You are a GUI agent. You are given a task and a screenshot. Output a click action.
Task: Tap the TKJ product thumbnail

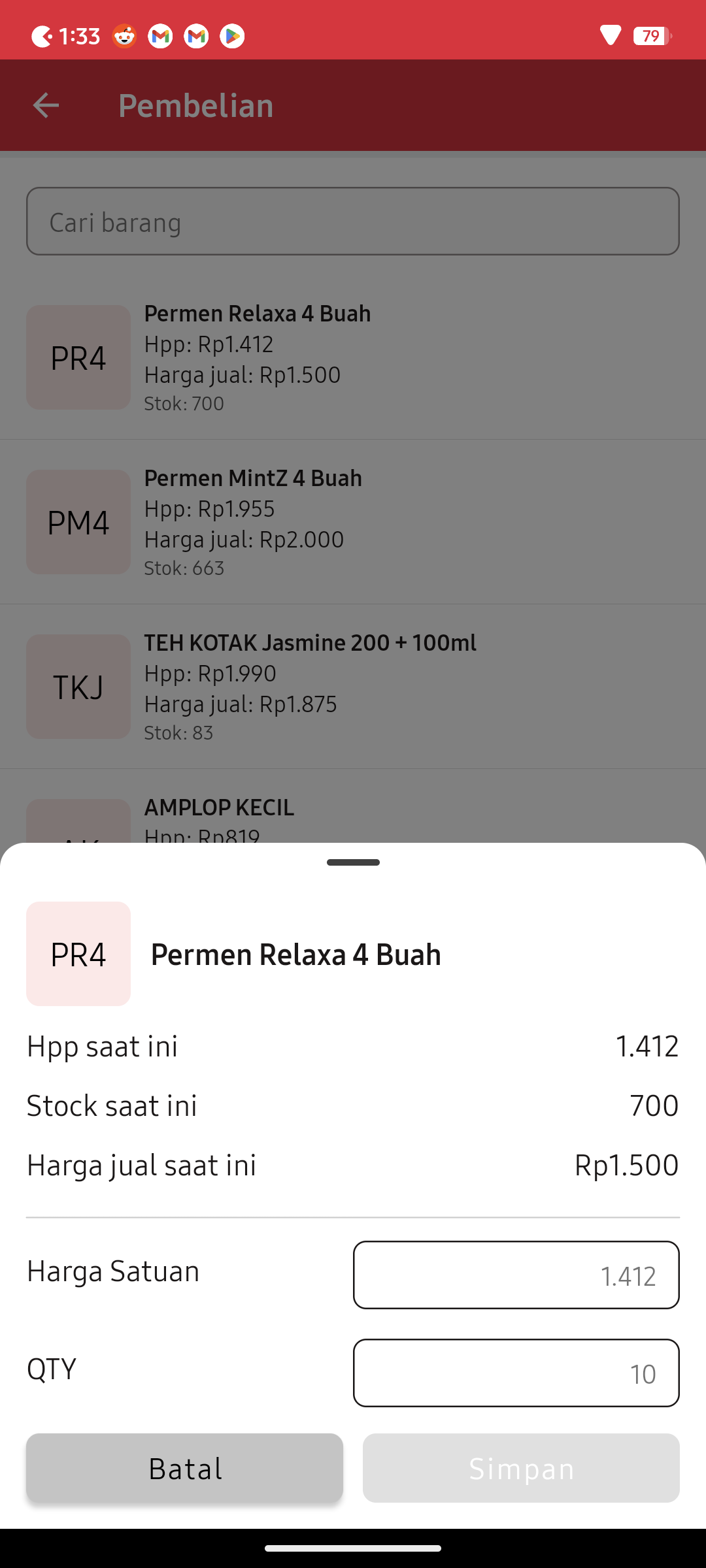pyautogui.click(x=78, y=687)
